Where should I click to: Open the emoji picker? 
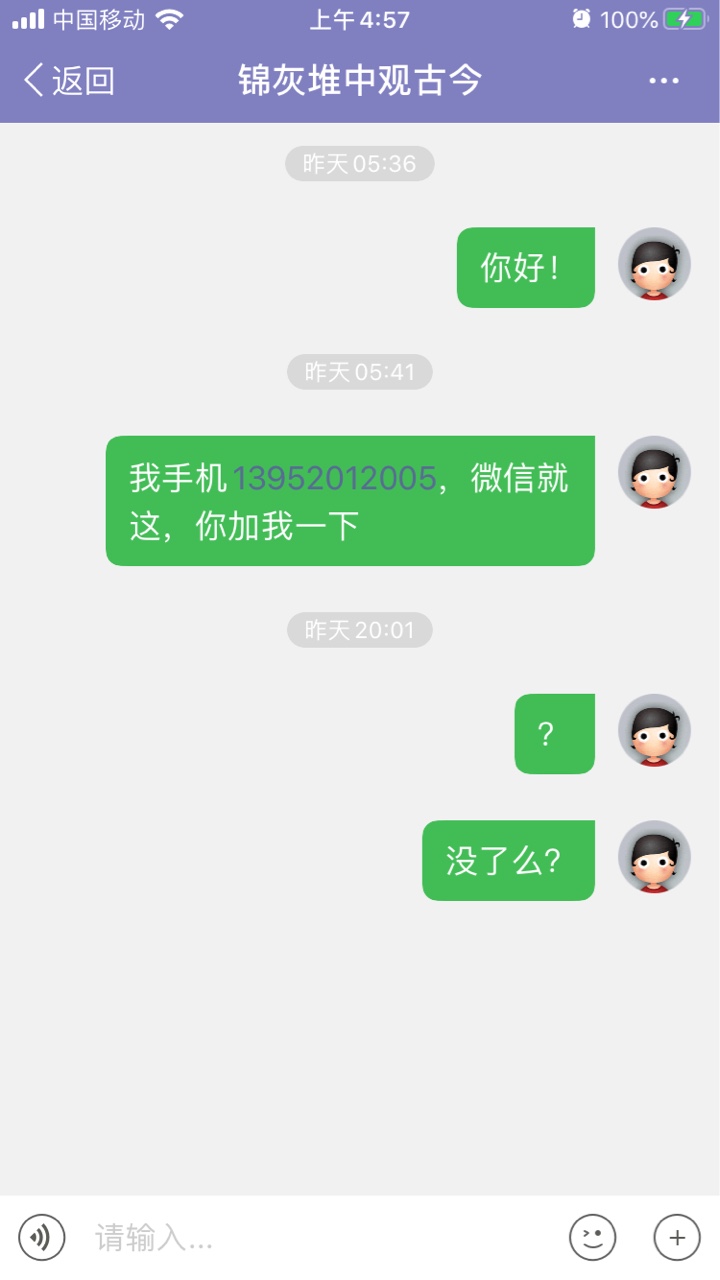tap(592, 1238)
